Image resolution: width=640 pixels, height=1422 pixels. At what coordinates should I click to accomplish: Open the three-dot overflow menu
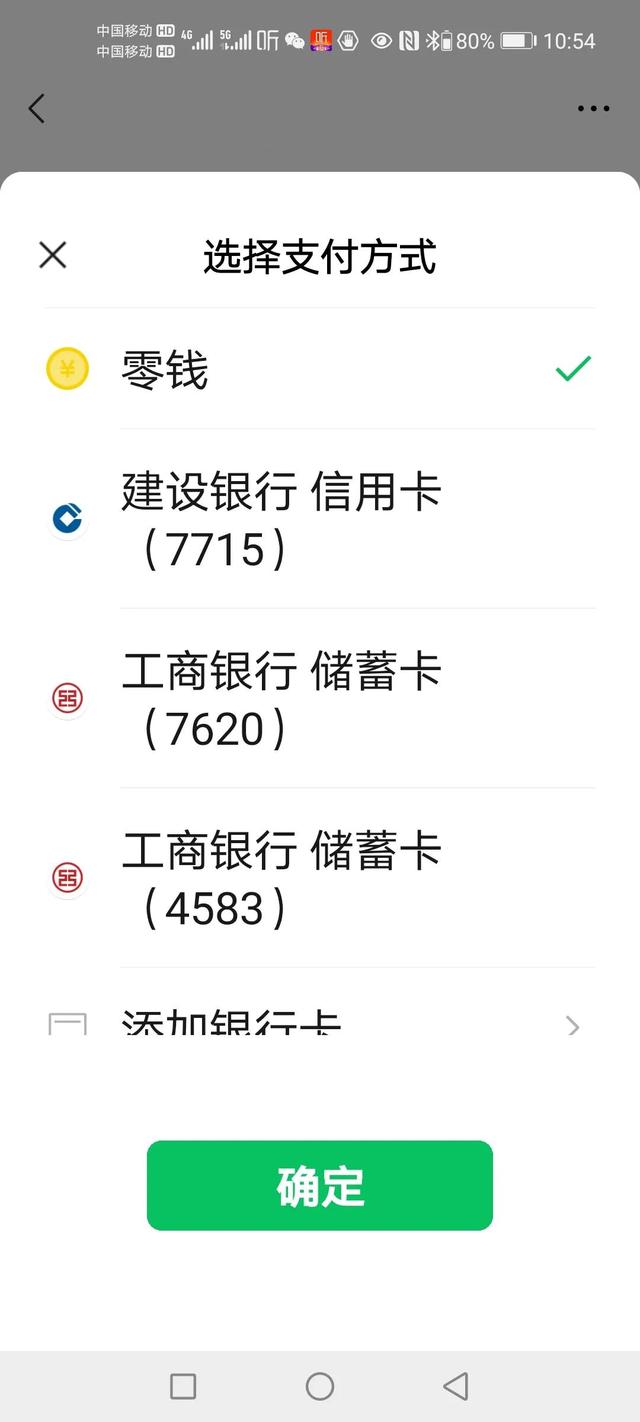(x=593, y=108)
